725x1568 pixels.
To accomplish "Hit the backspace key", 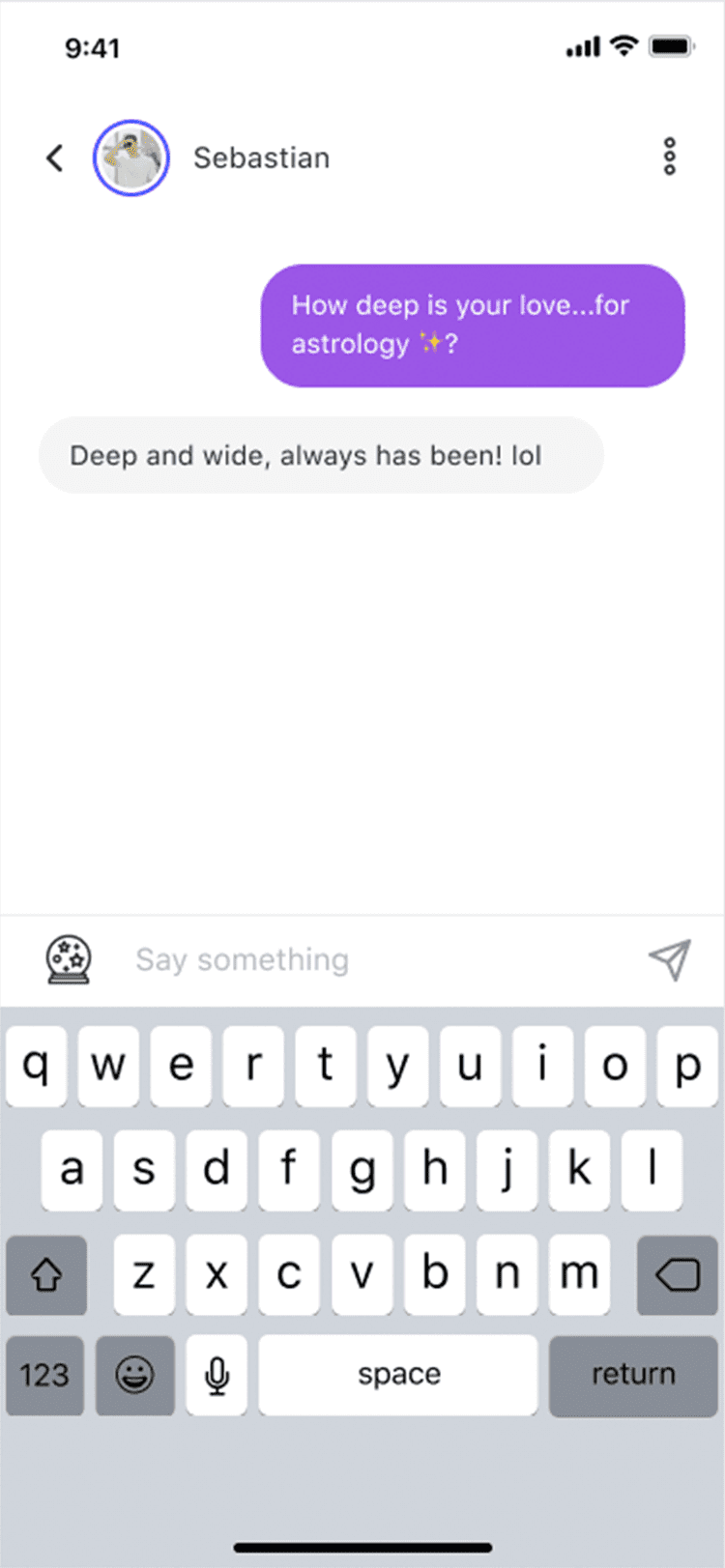I will (x=677, y=1274).
